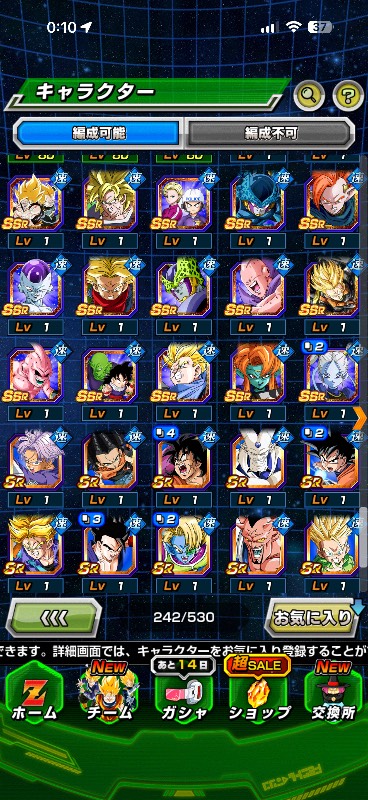The width and height of the screenshot is (368, 800).
Task: Open the question mark help icon
Action: pyautogui.click(x=348, y=94)
